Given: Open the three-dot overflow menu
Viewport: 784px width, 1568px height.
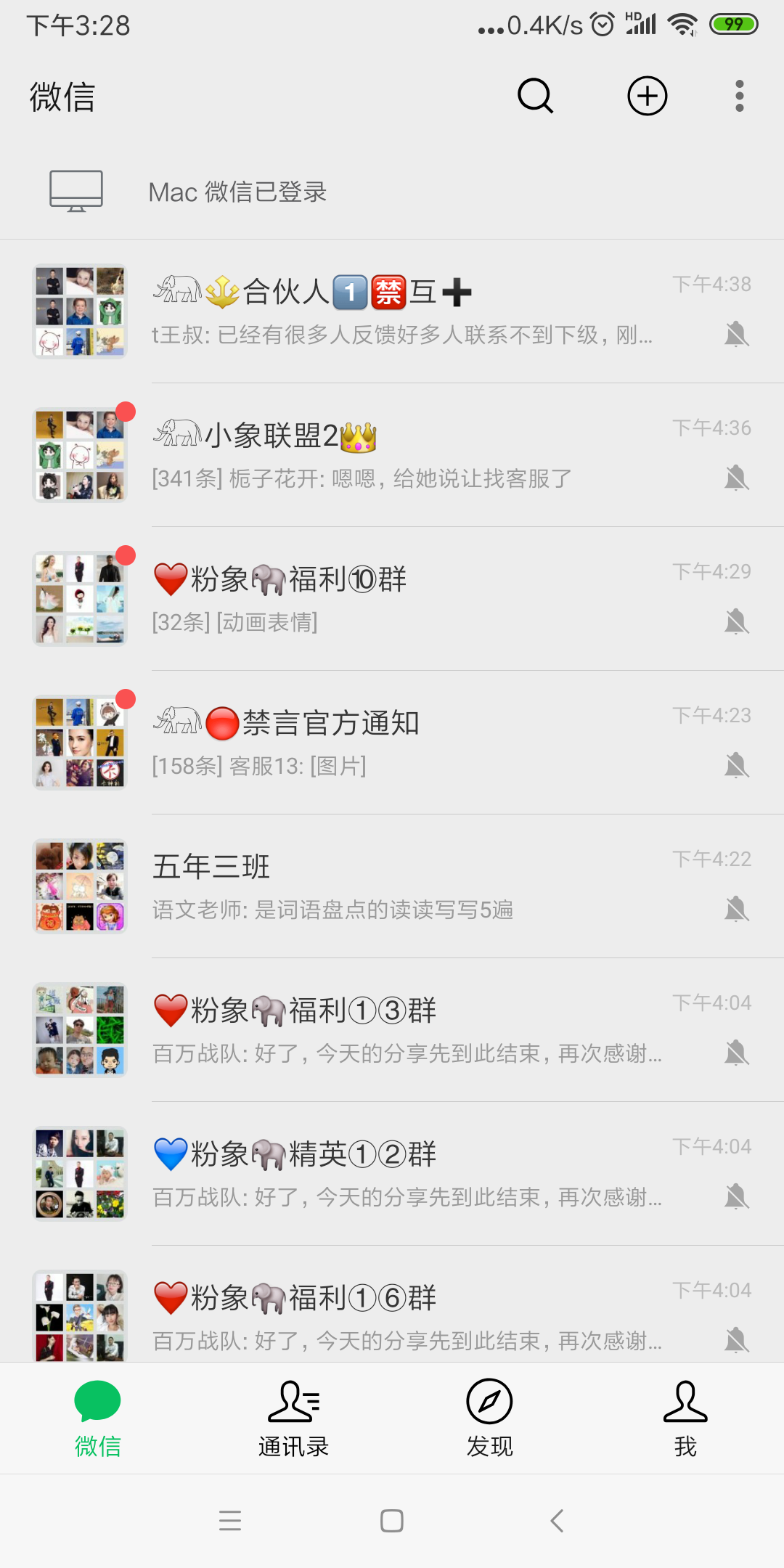Looking at the screenshot, I should pyautogui.click(x=739, y=96).
